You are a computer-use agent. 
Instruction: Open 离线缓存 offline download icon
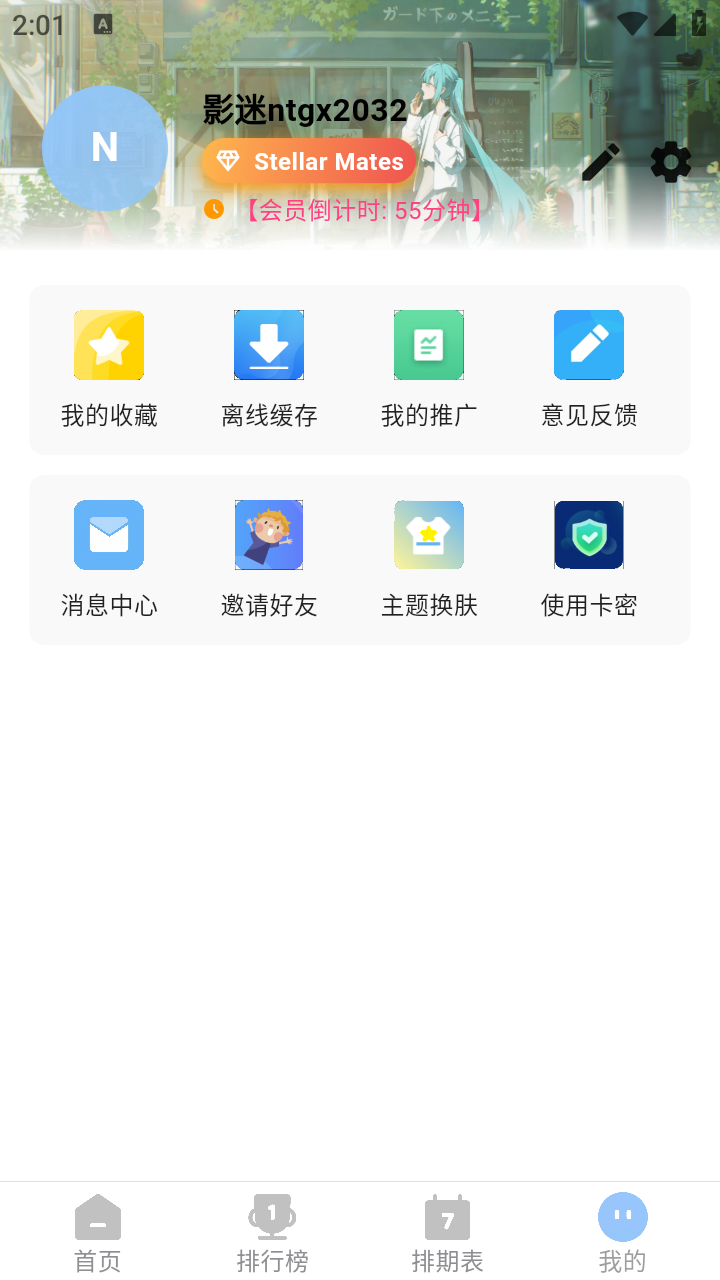(268, 345)
